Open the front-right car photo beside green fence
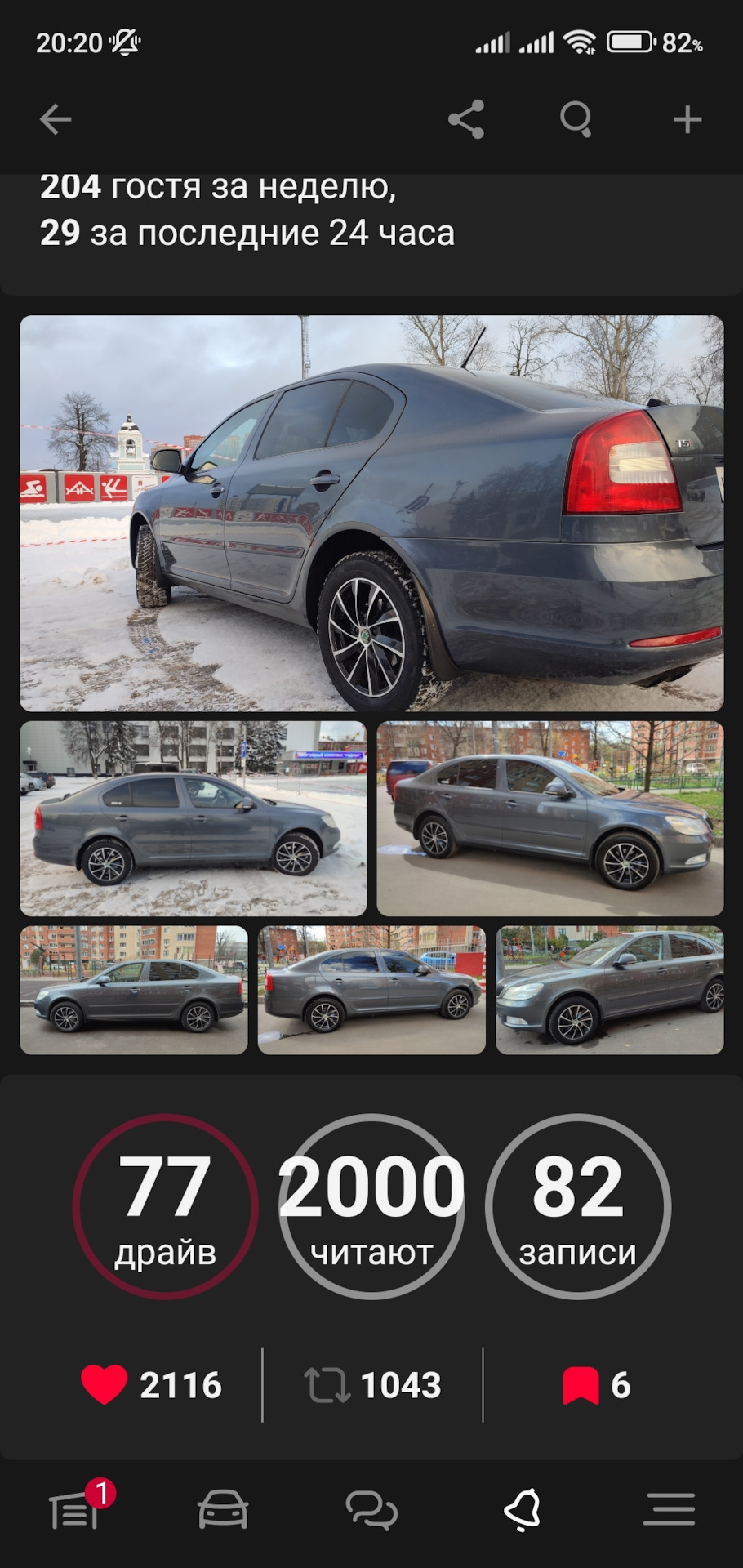Viewport: 743px width, 1568px height. coord(549,818)
